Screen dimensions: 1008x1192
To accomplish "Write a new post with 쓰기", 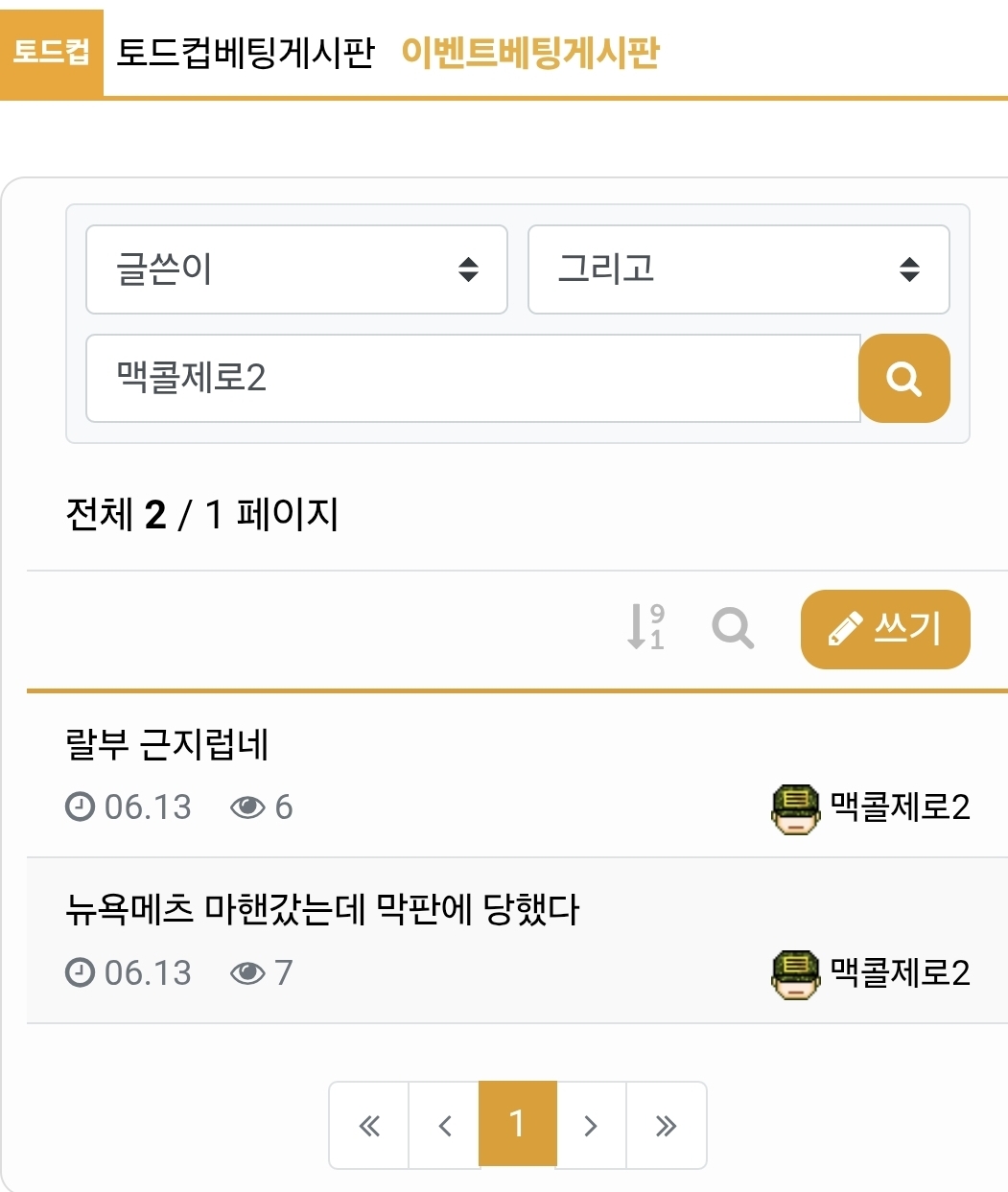I will (884, 629).
